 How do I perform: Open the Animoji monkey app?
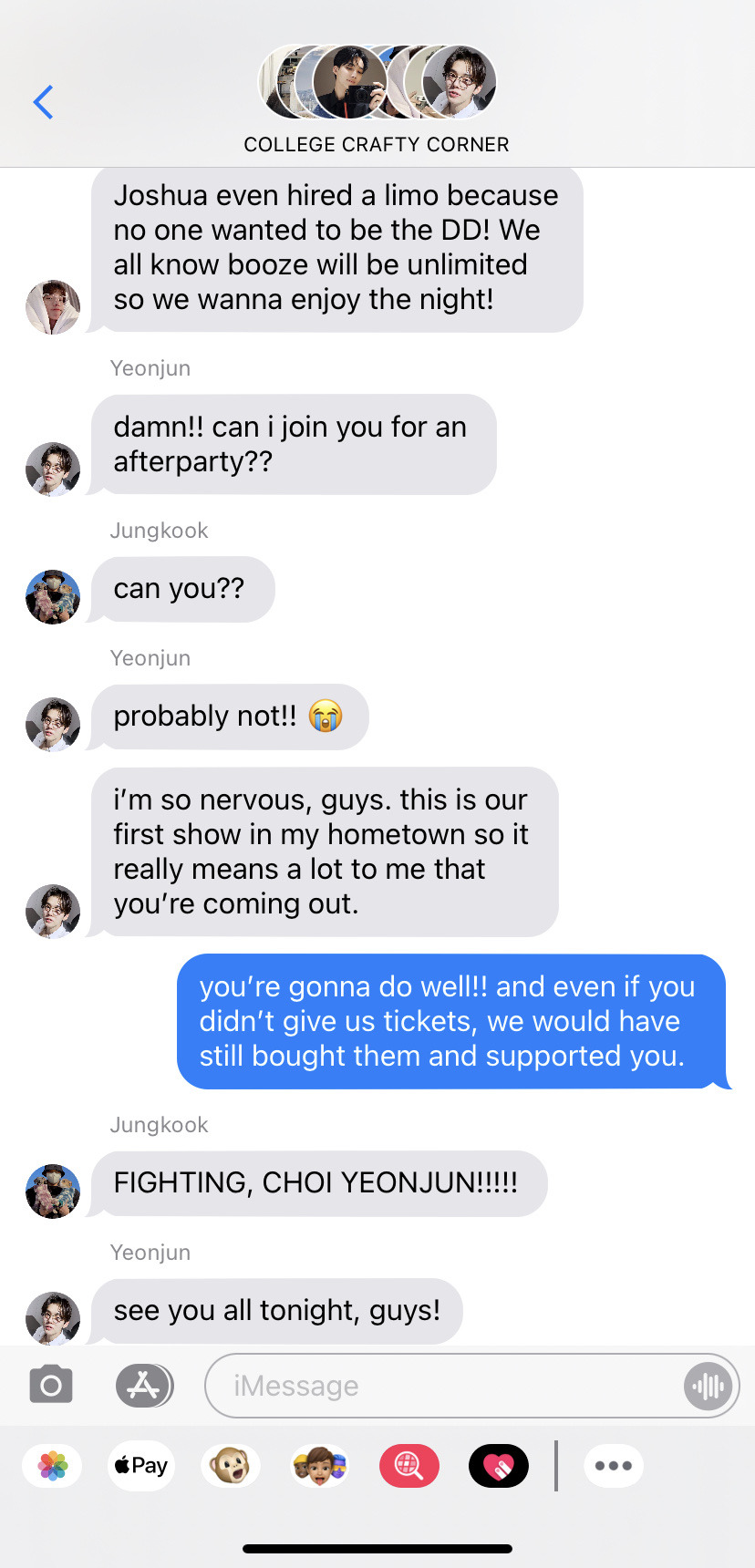point(231,1466)
